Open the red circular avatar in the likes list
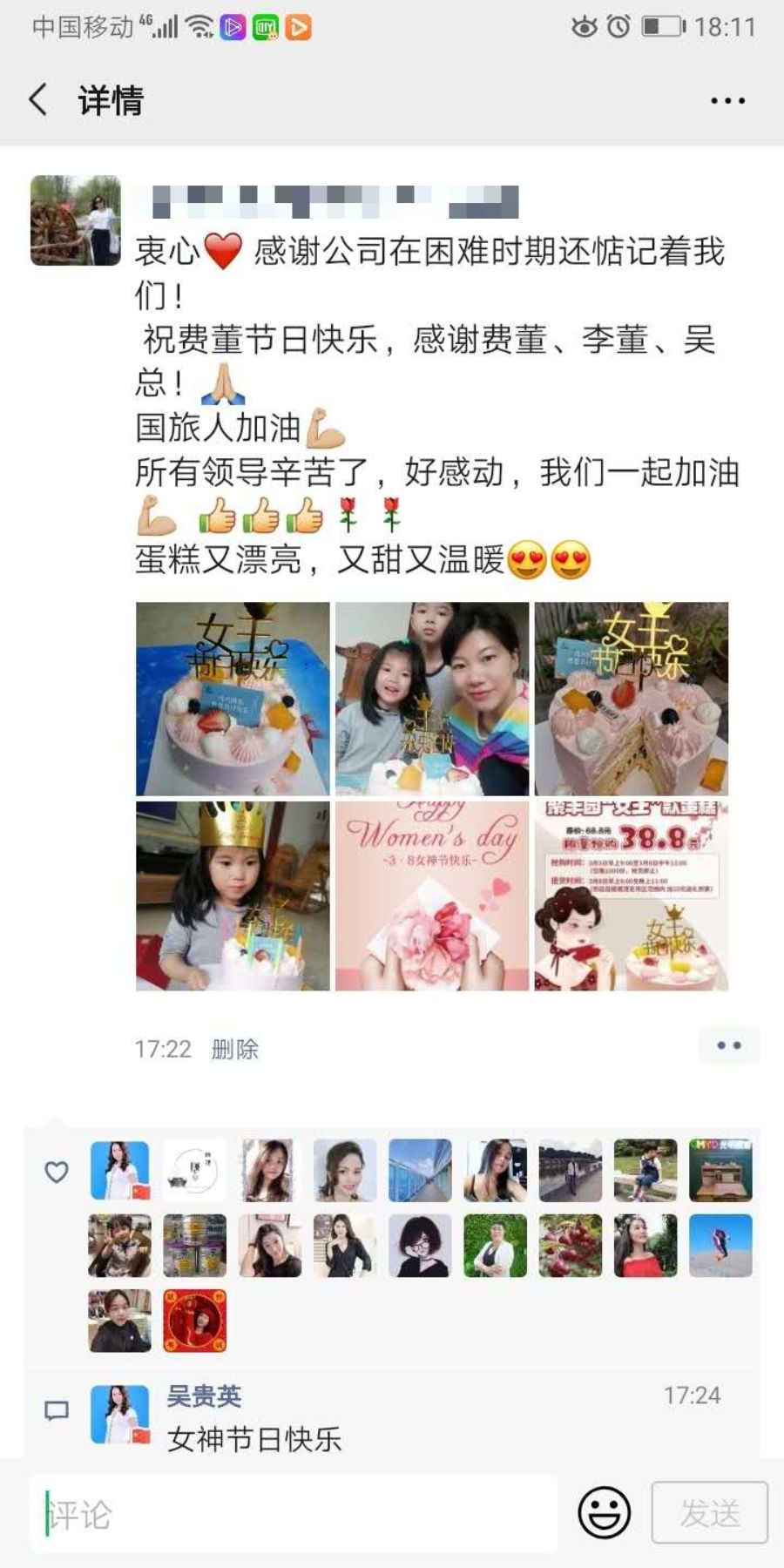 (195, 1321)
